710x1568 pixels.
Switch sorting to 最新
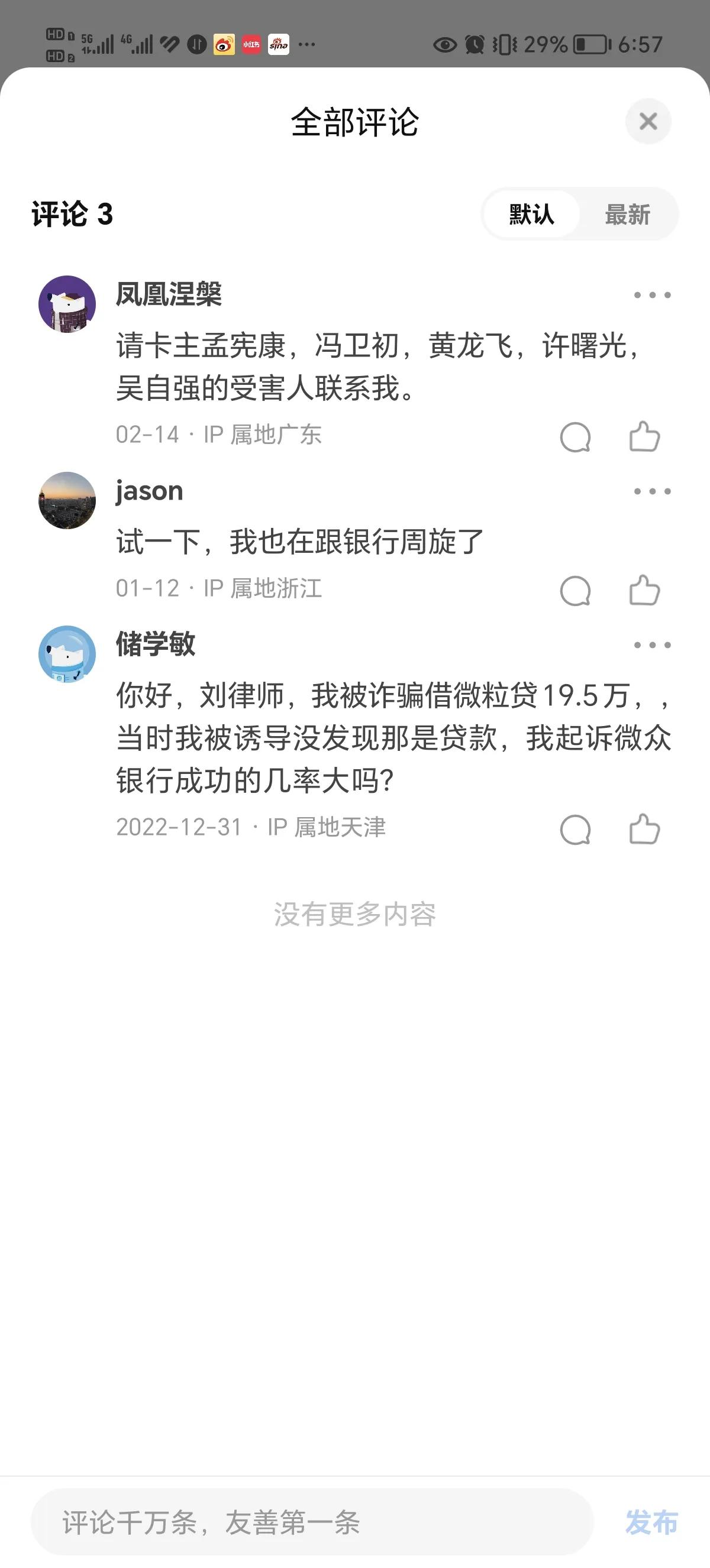point(628,214)
